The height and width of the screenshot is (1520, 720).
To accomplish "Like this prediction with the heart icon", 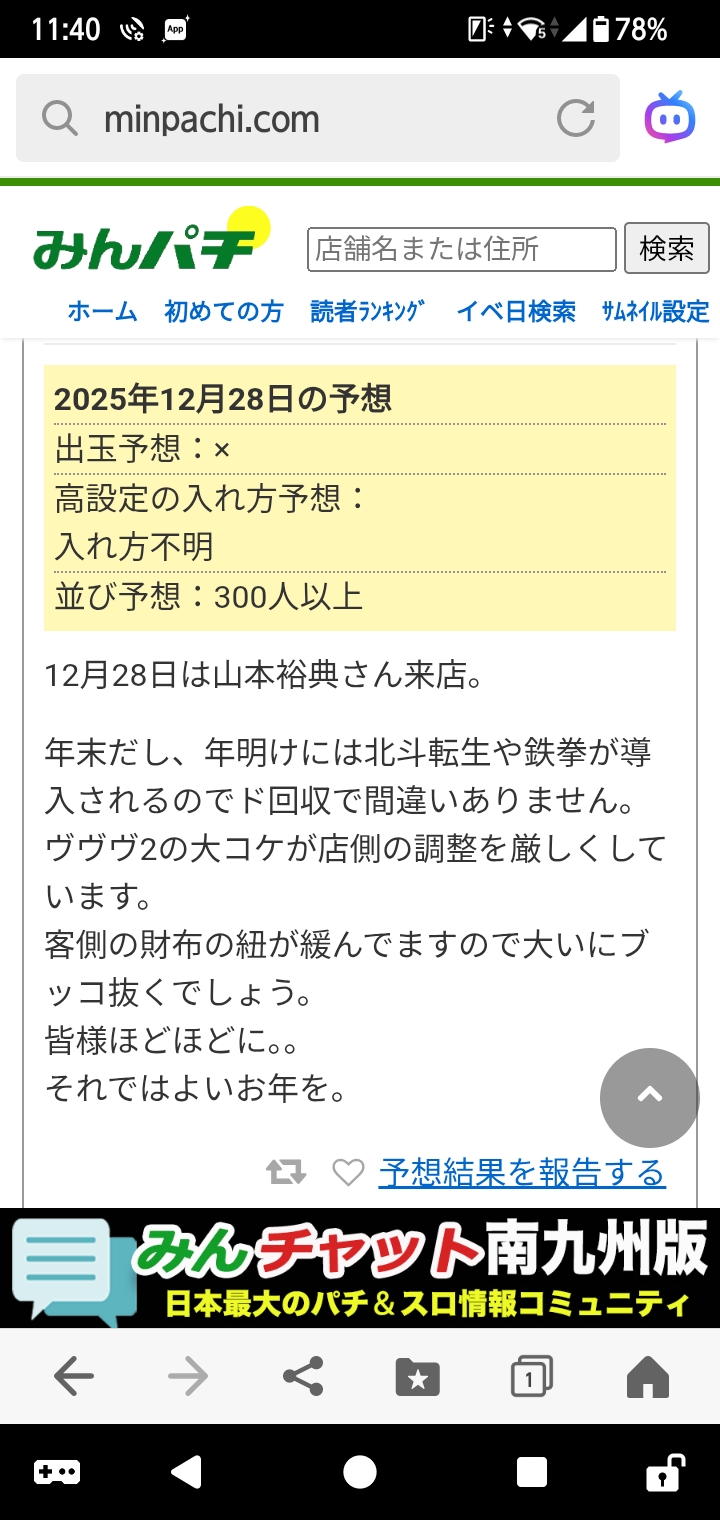I will pyautogui.click(x=347, y=1172).
